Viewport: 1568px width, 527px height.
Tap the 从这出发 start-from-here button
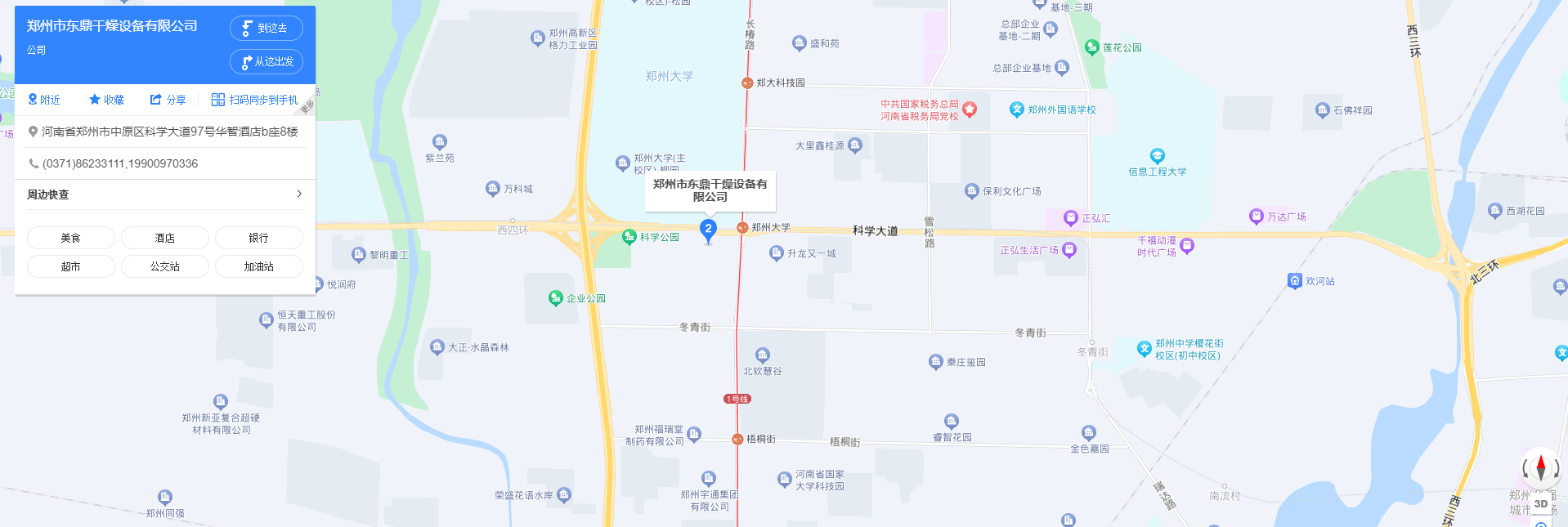[266, 62]
